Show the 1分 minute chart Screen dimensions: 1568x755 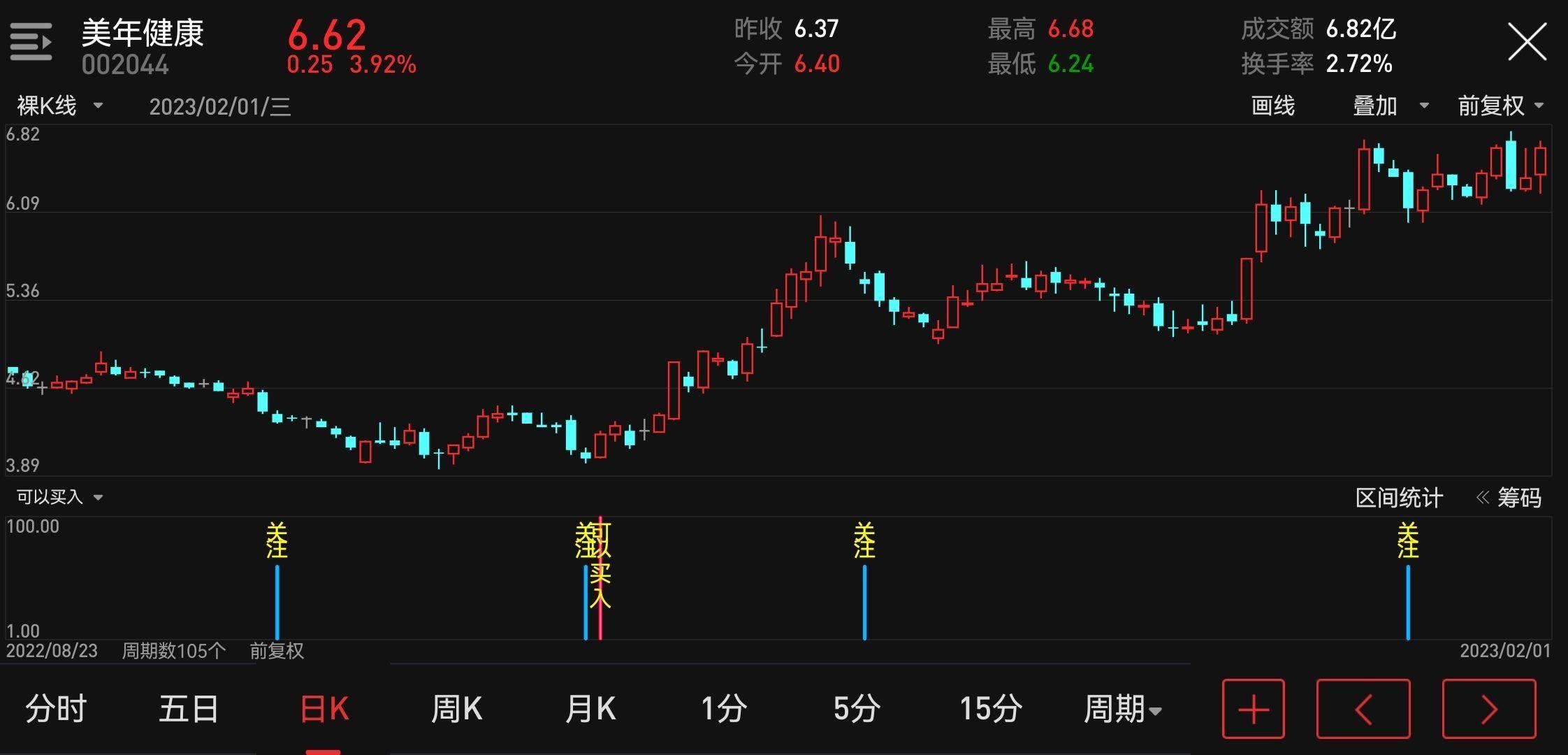click(x=724, y=709)
